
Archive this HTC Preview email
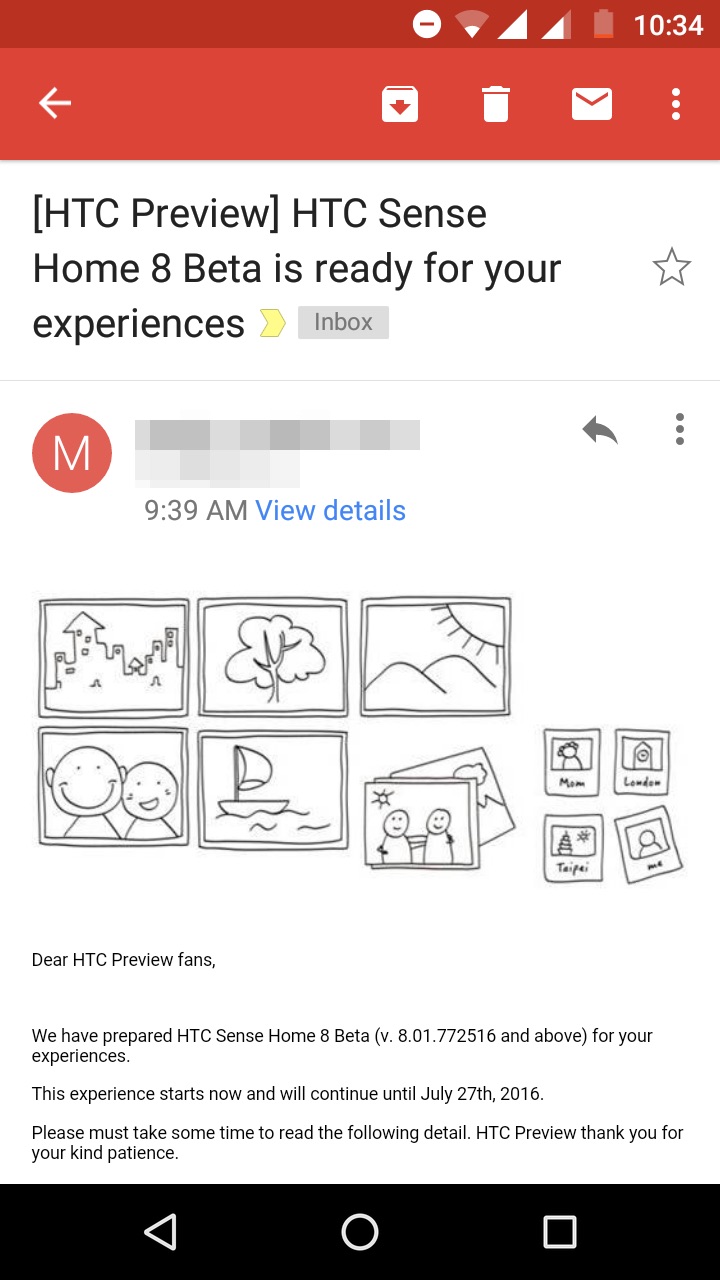point(399,103)
